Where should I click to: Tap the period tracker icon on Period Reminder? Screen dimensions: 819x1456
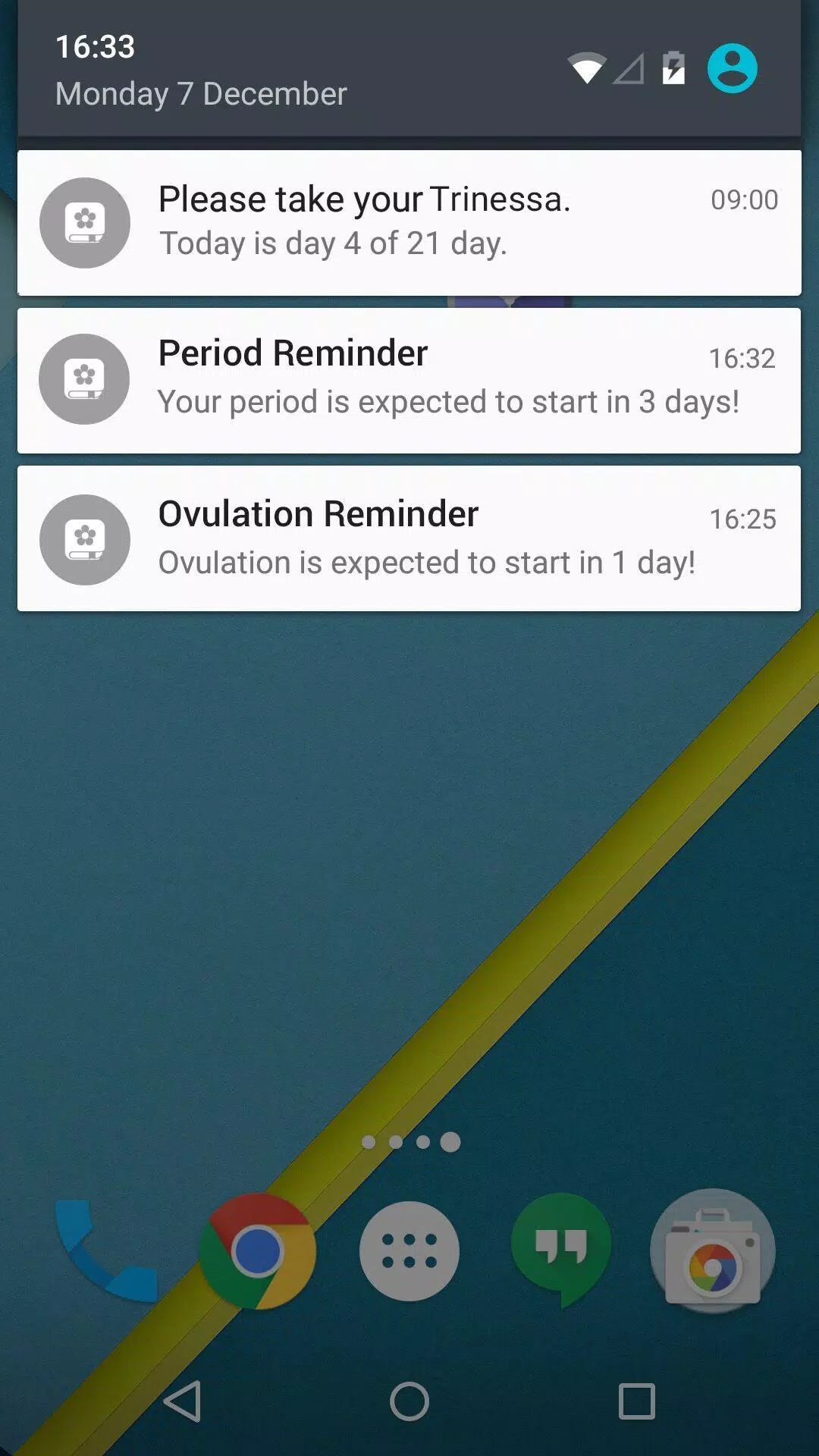(85, 379)
